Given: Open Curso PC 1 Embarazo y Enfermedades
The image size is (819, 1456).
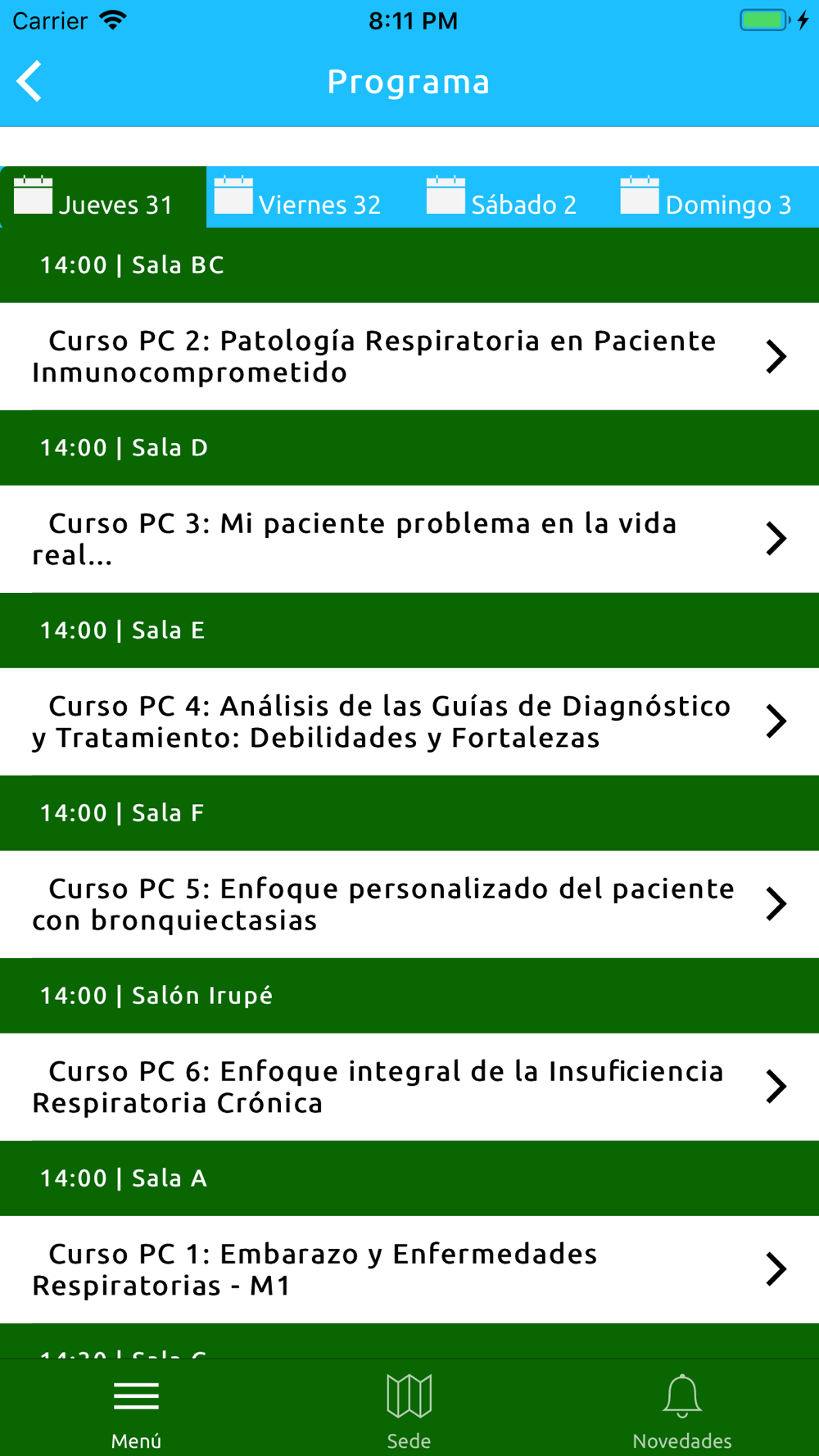Looking at the screenshot, I should click(x=409, y=1269).
